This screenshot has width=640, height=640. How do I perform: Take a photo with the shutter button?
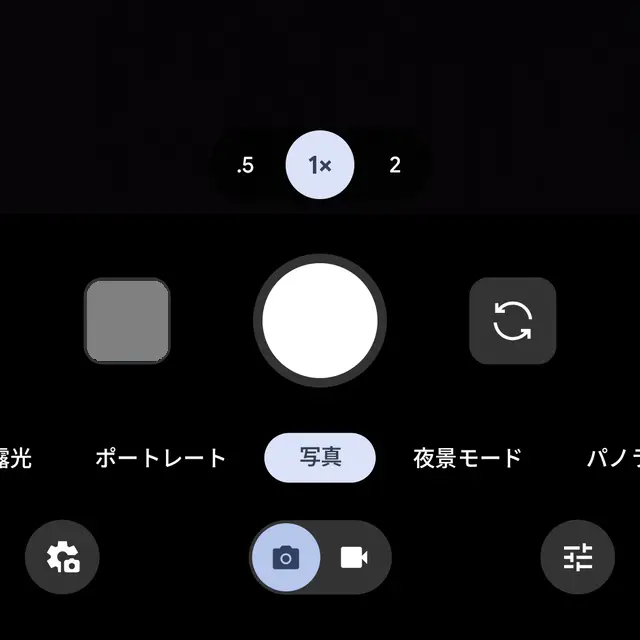[320, 320]
